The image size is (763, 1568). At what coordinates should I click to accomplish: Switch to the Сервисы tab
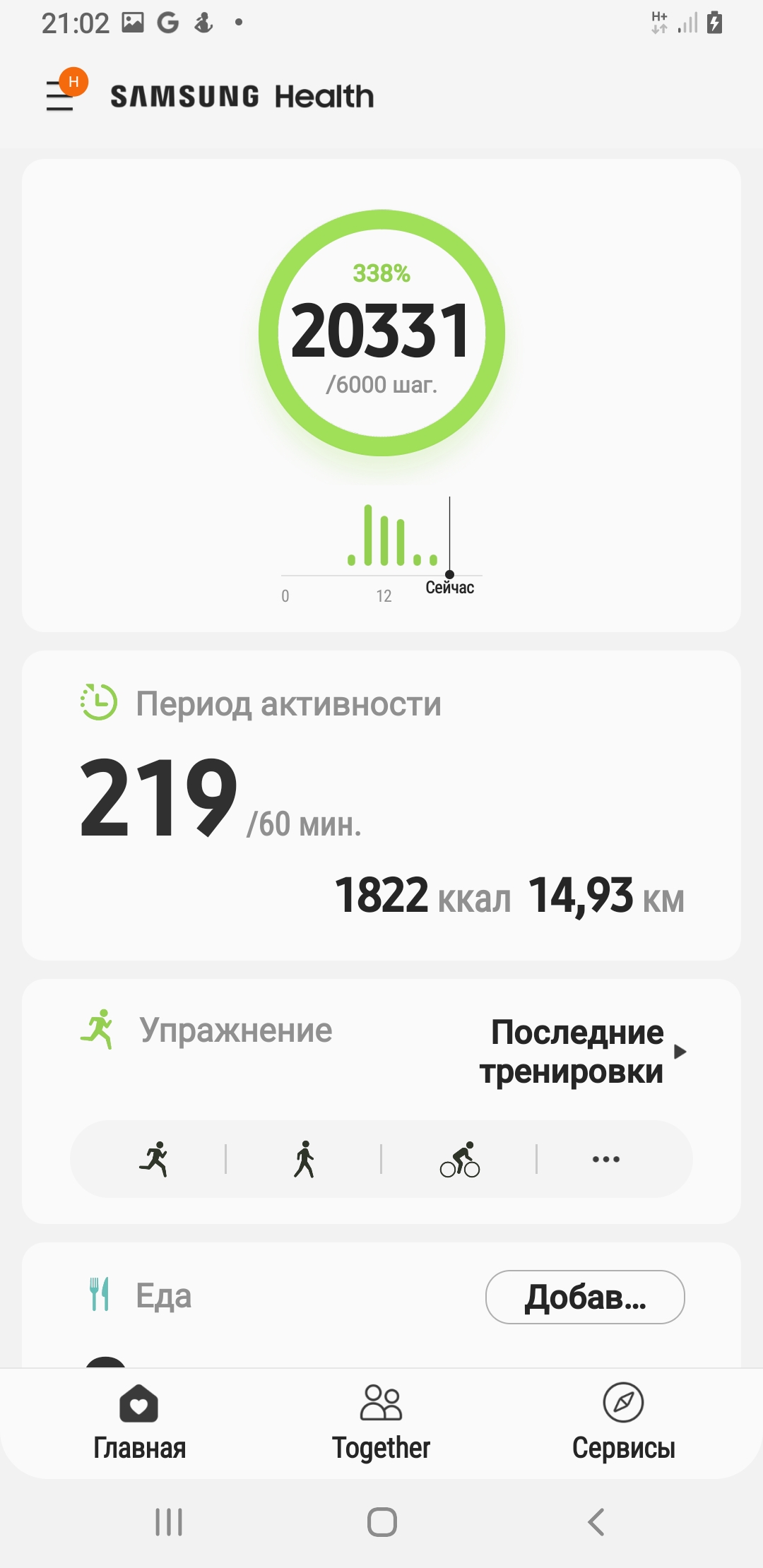pyautogui.click(x=623, y=1423)
